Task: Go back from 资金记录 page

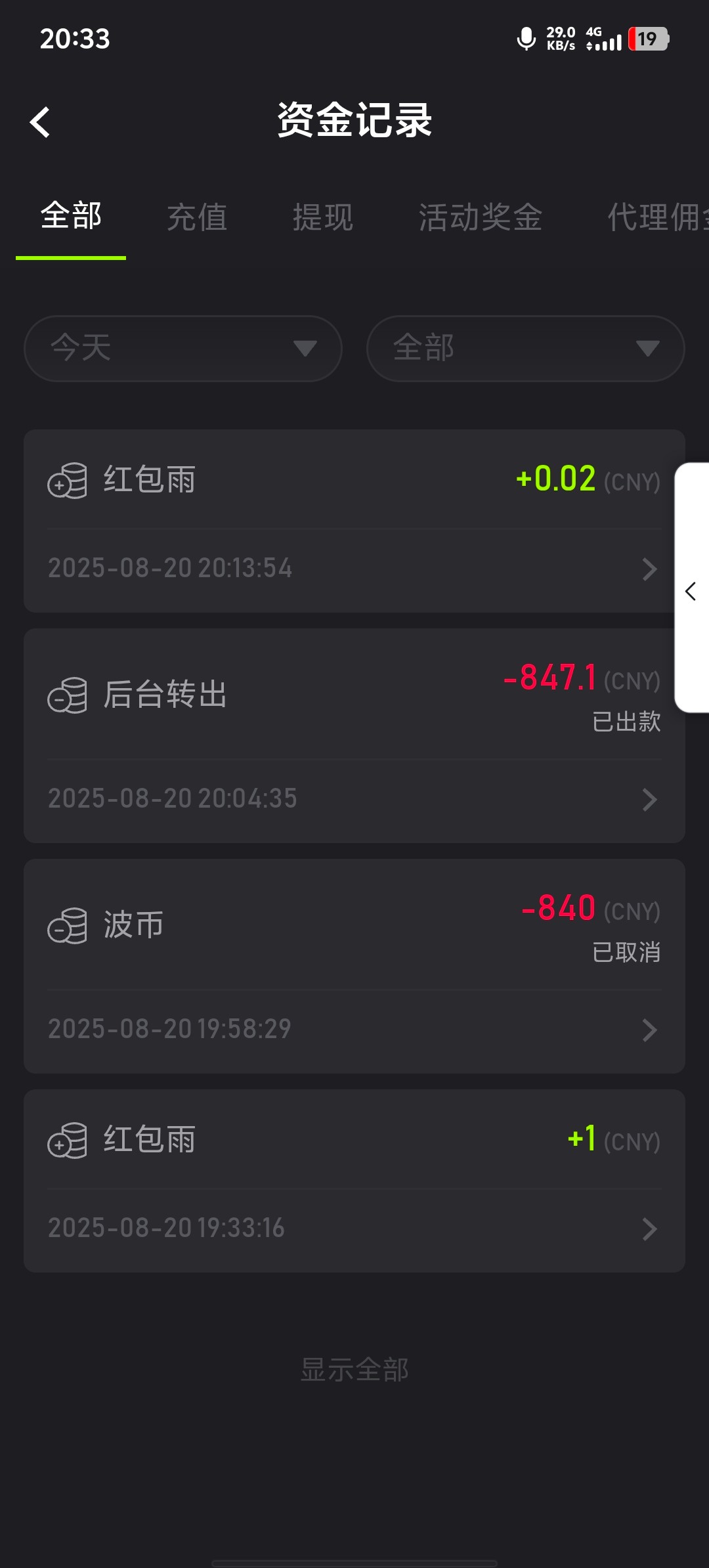Action: (41, 122)
